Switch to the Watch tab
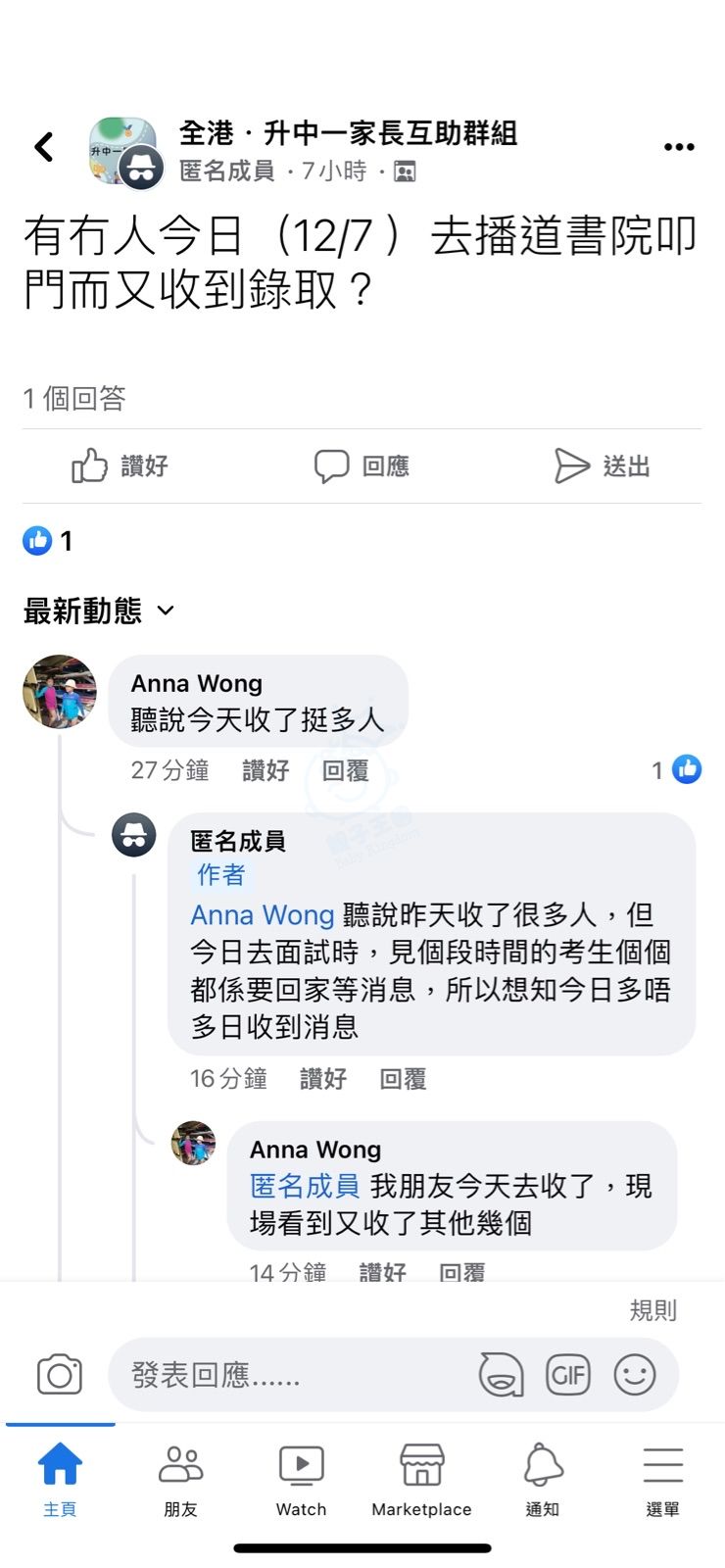Screen dimensions: 725x1568 point(301,1480)
